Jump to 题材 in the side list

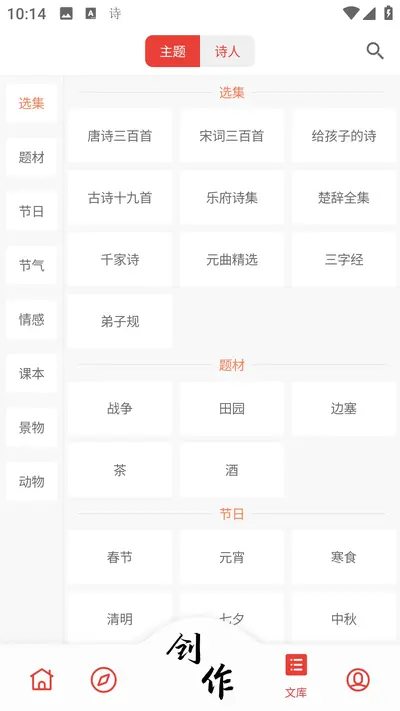coord(31,157)
